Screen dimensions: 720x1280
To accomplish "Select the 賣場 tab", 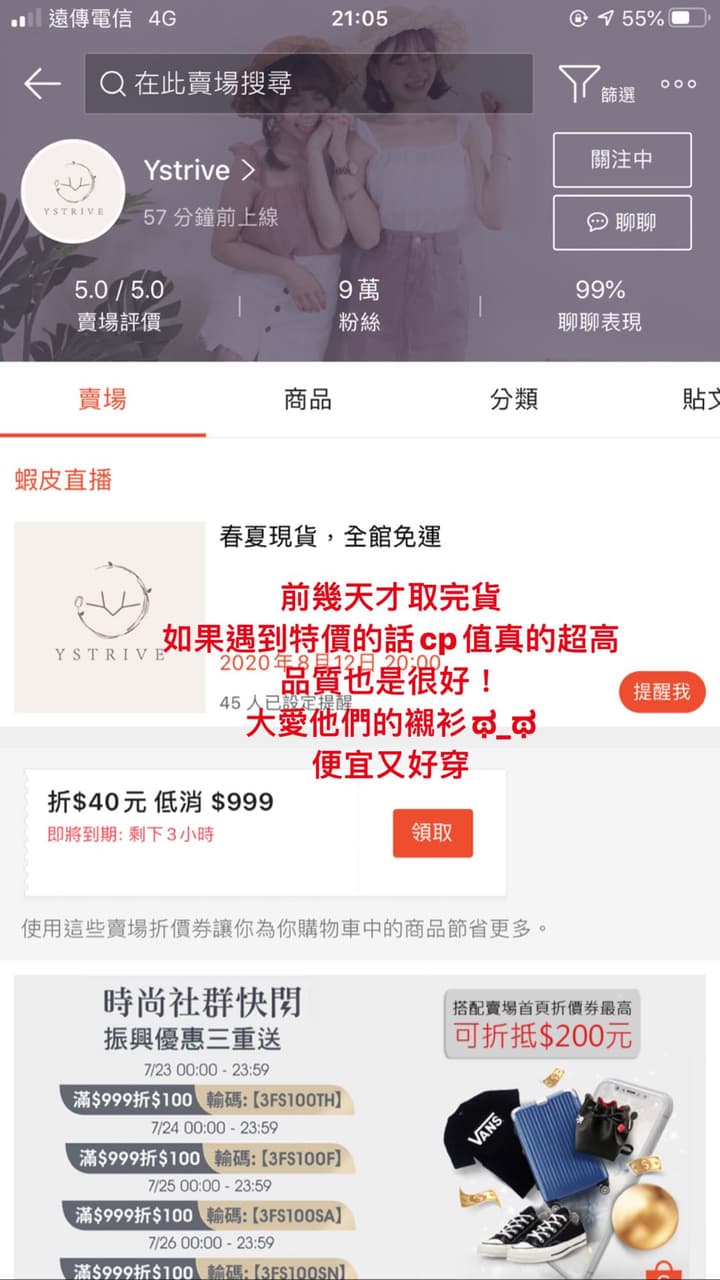I will (x=103, y=399).
